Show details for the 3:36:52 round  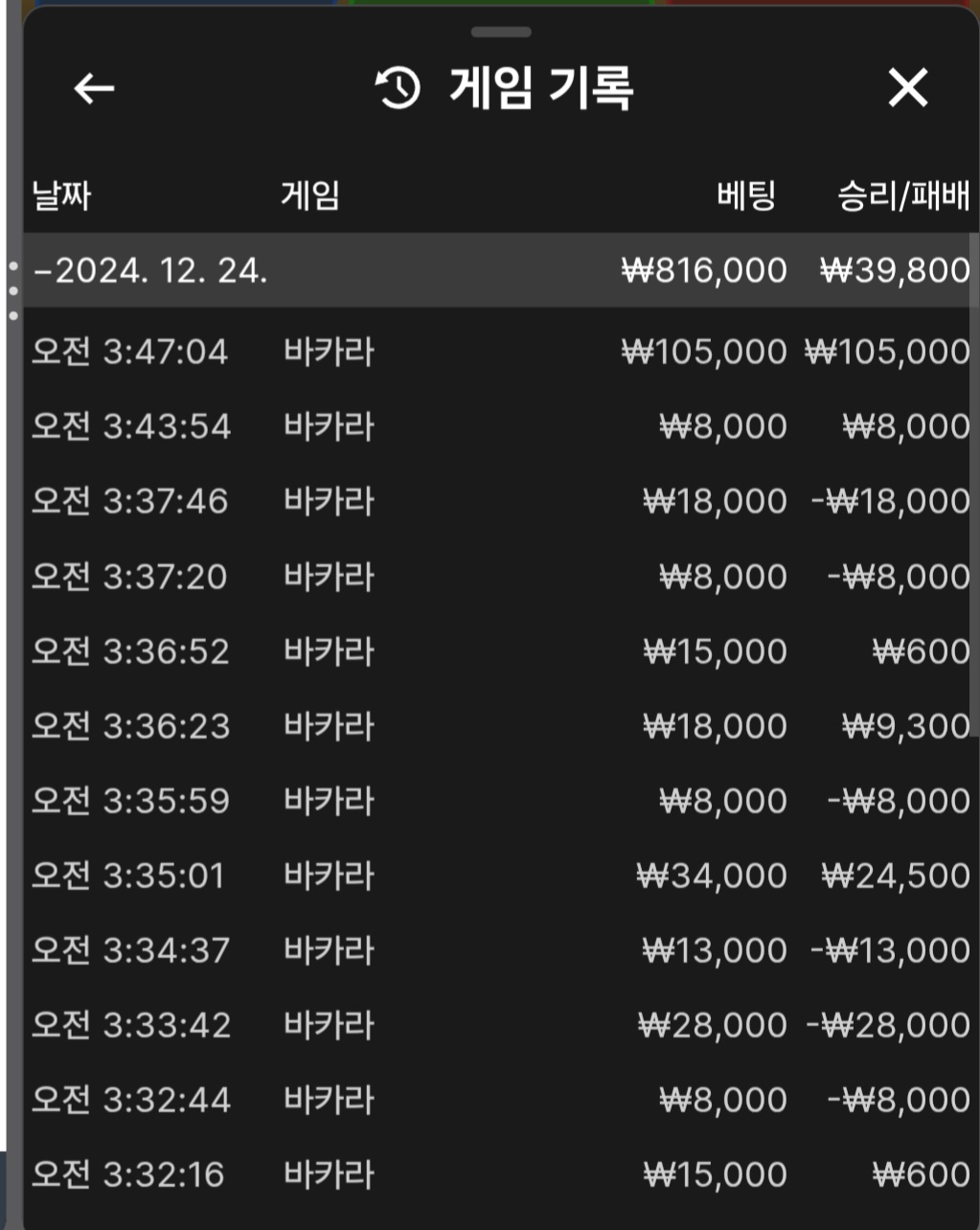[498, 651]
